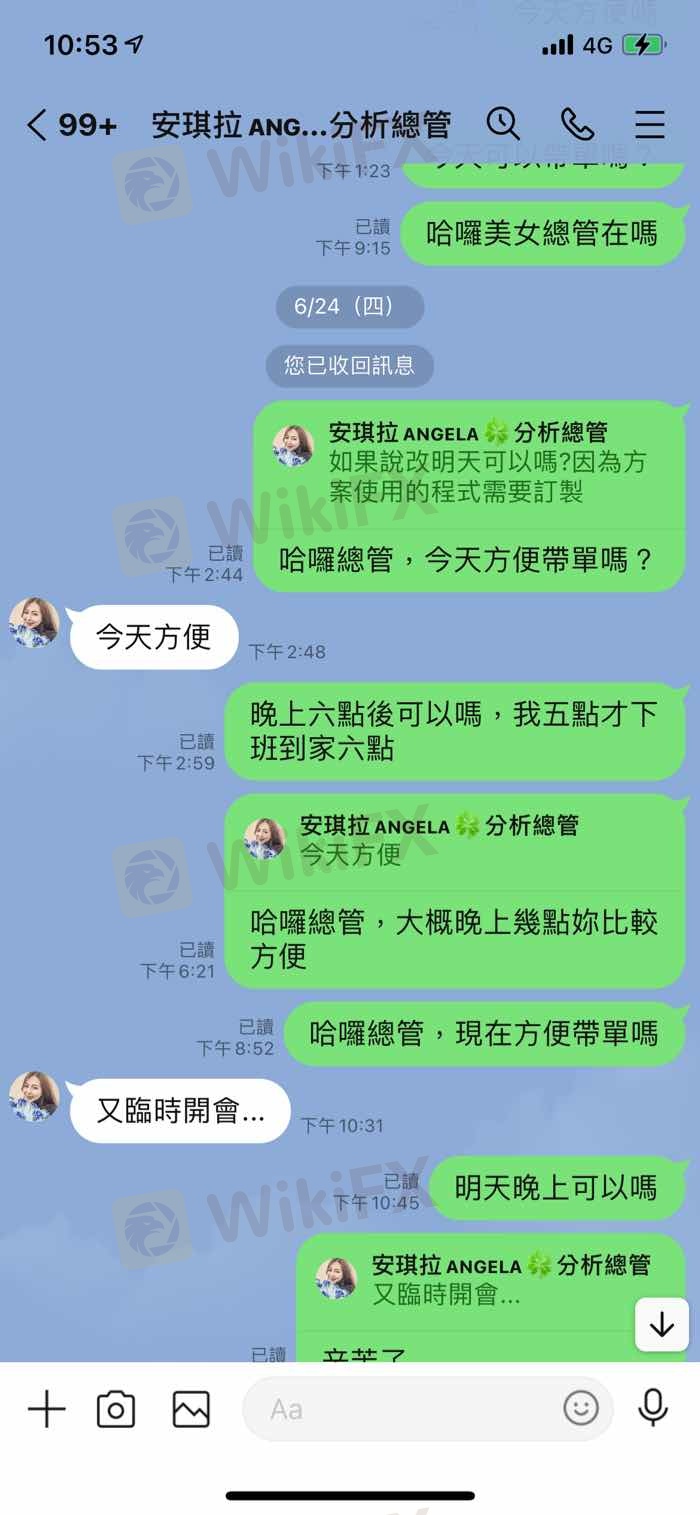
Task: Focus the message input field
Action: tap(400, 1410)
